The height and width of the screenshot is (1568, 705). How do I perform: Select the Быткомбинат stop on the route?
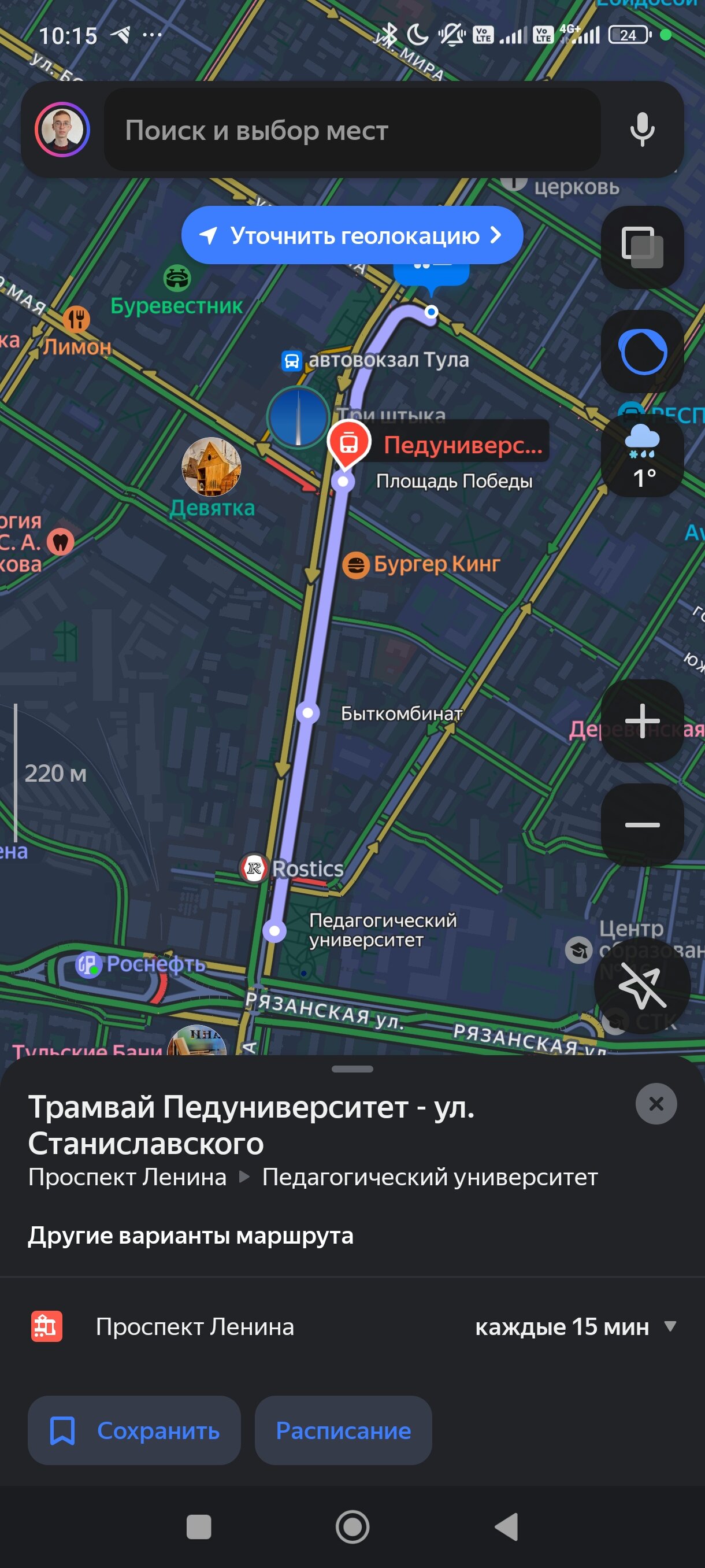[308, 713]
